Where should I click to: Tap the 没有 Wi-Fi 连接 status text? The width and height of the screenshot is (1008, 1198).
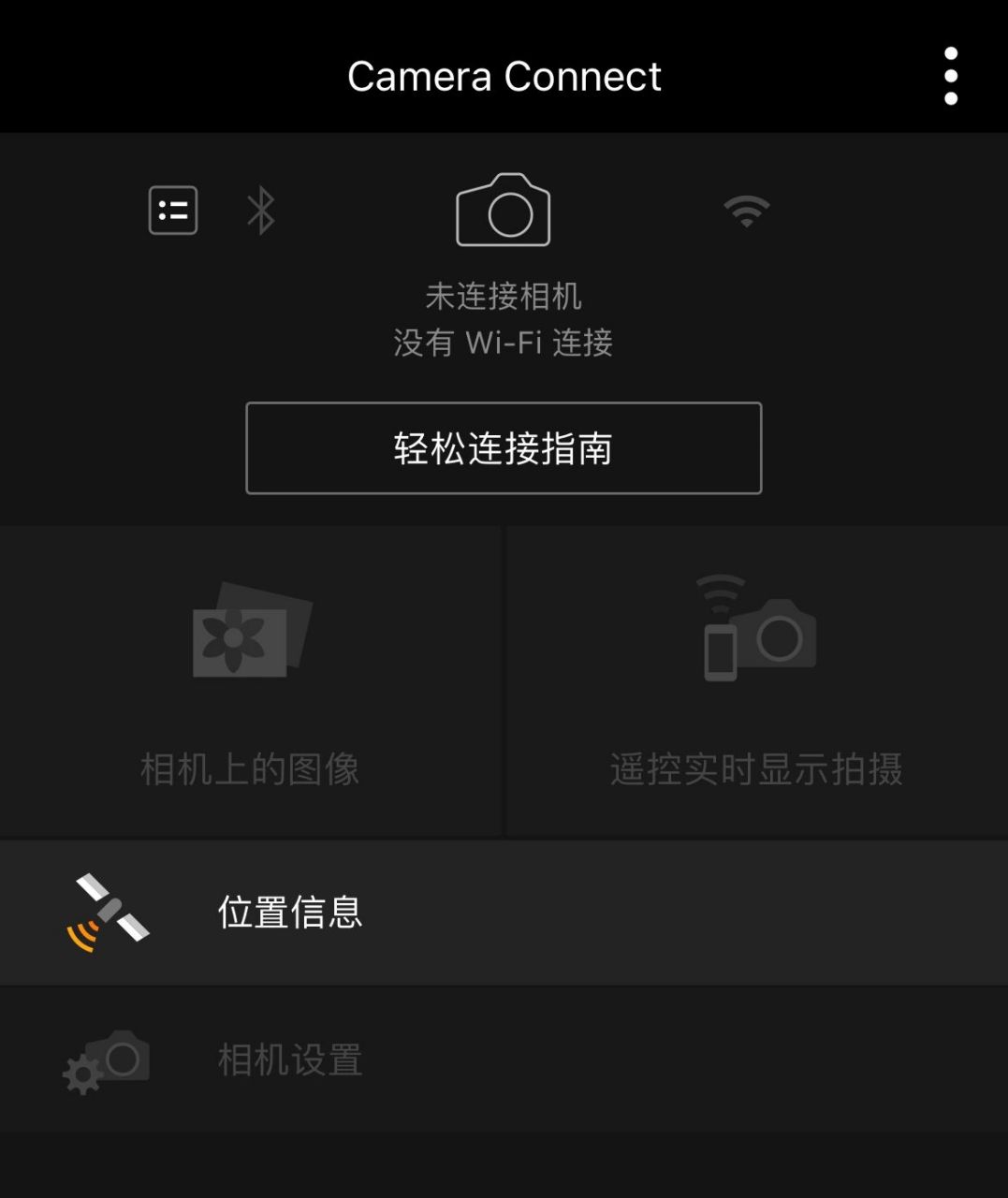503,343
